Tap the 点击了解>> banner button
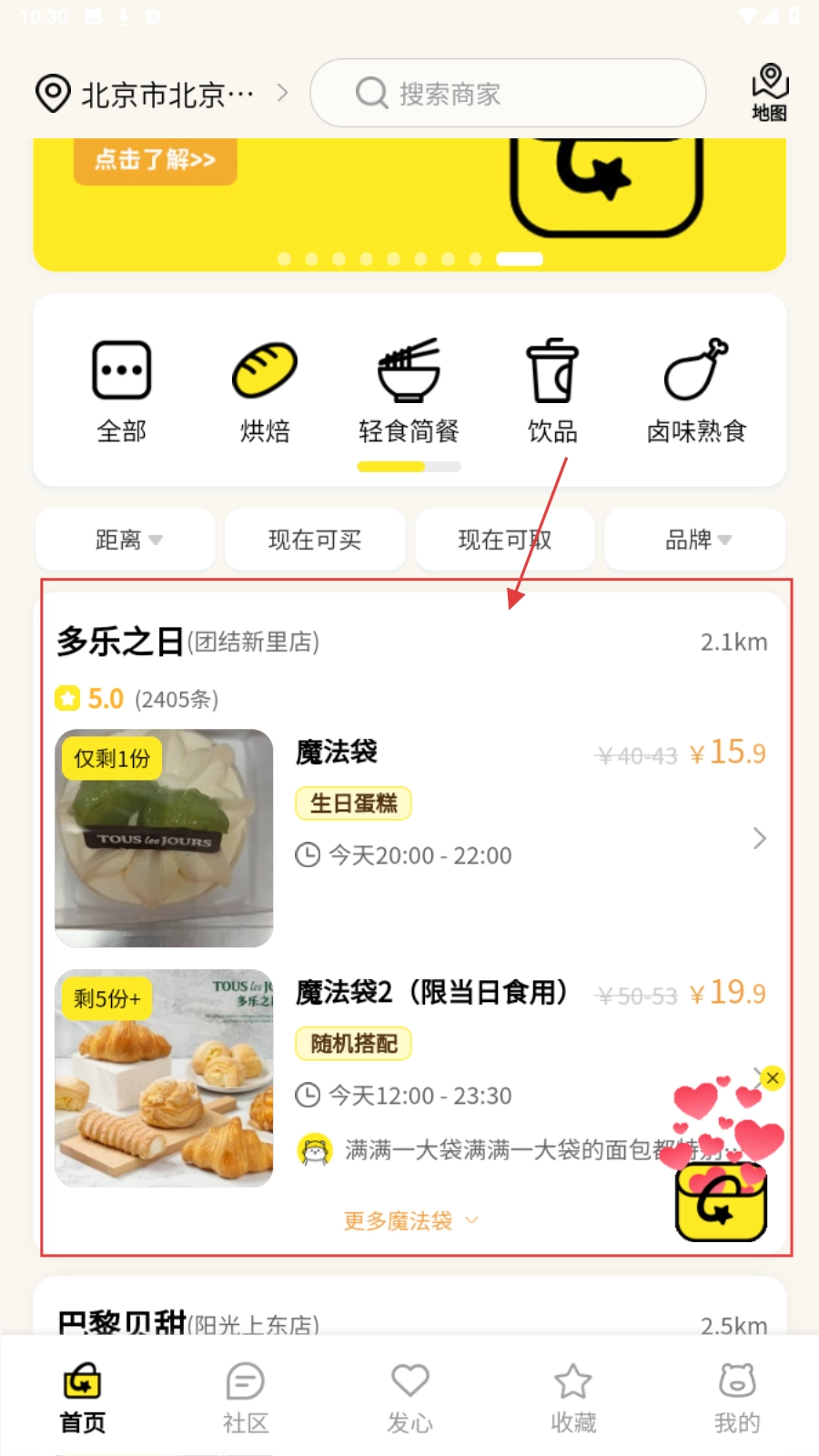The height and width of the screenshot is (1456, 819). 155,160
